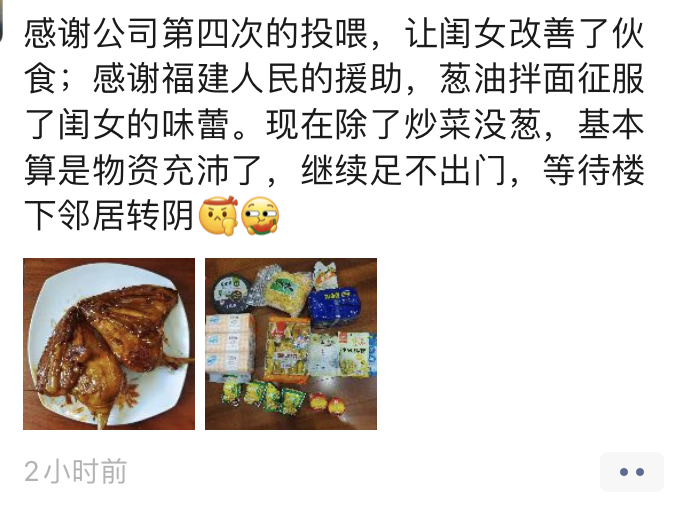Open the food supplies photo thumbnail
This screenshot has width=684, height=511.
[291, 343]
